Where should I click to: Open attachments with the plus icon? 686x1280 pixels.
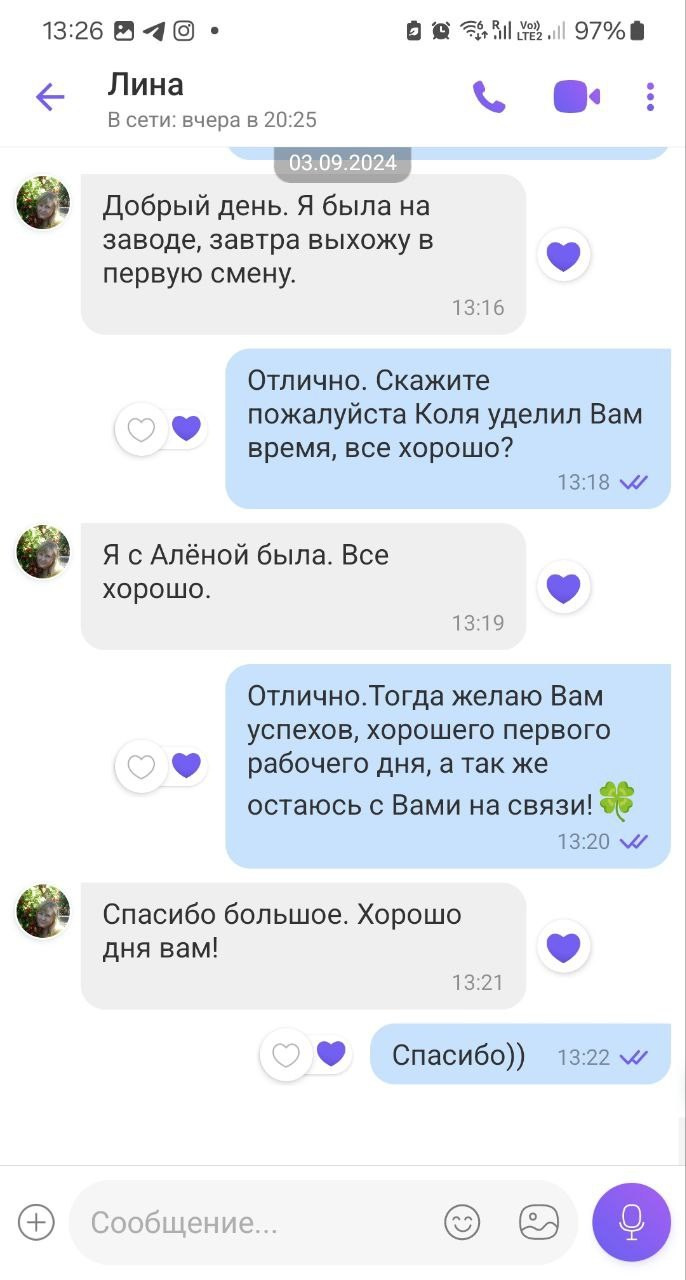37,1222
